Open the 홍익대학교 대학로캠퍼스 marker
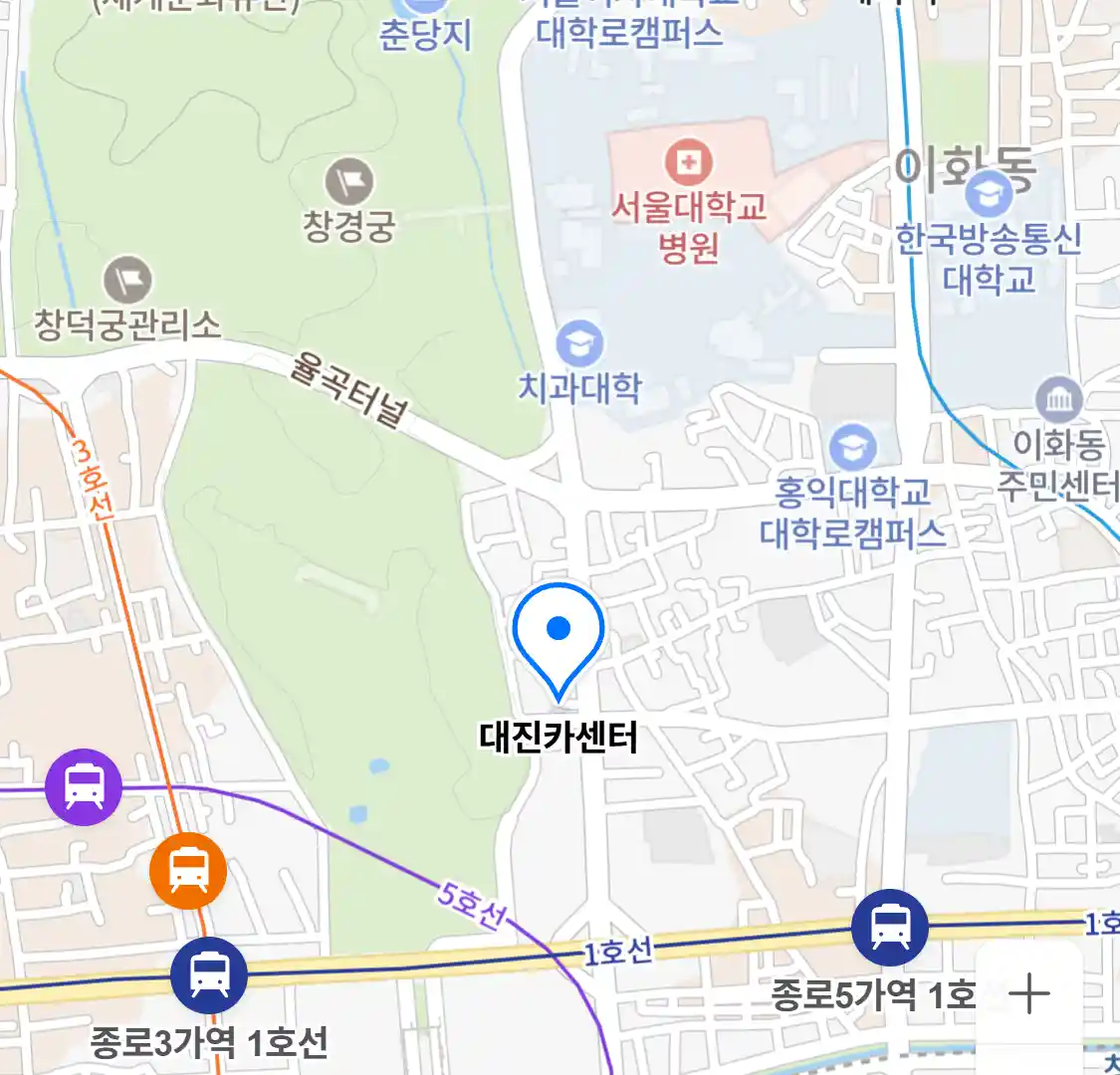Viewport: 1120px width, 1075px height. [852, 447]
